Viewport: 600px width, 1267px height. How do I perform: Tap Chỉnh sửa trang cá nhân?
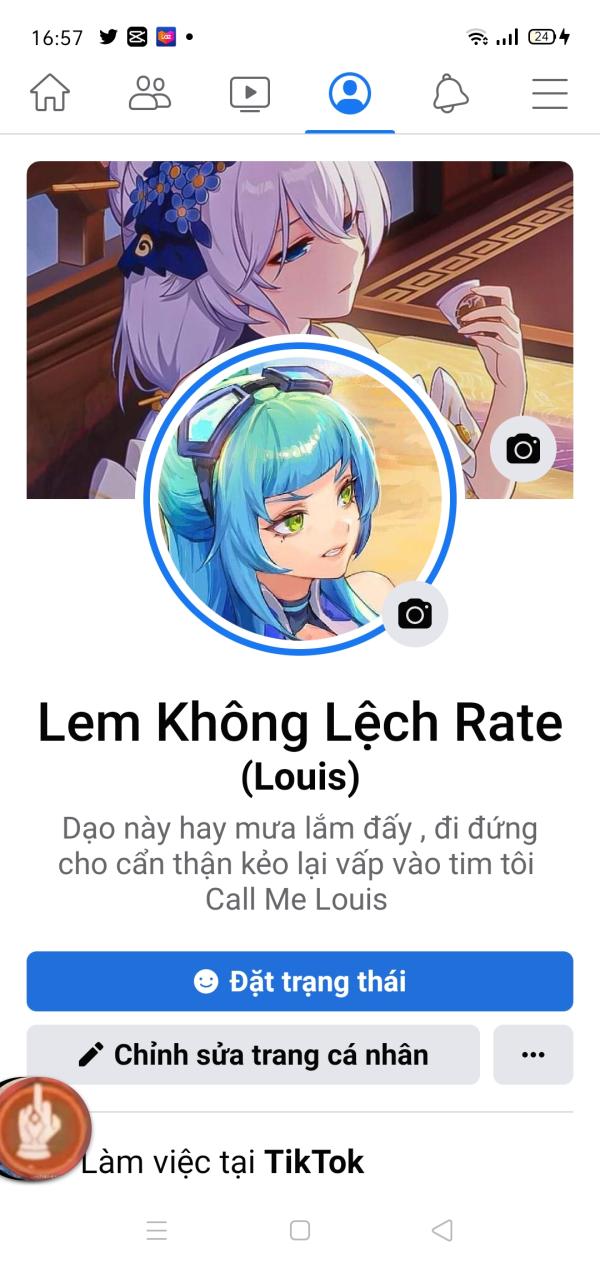(253, 1054)
